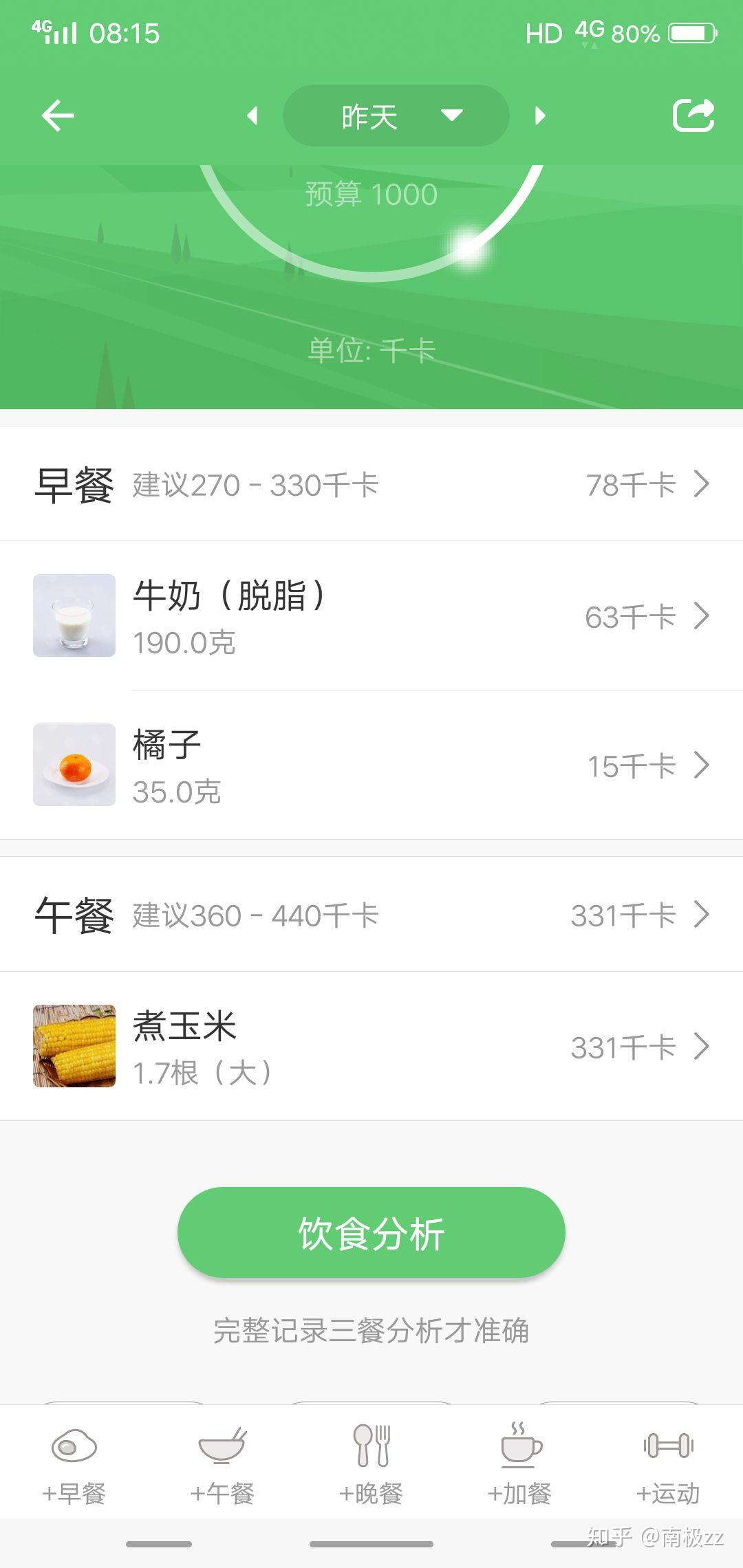Go to the next day arrow
743x1568 pixels.
540,116
